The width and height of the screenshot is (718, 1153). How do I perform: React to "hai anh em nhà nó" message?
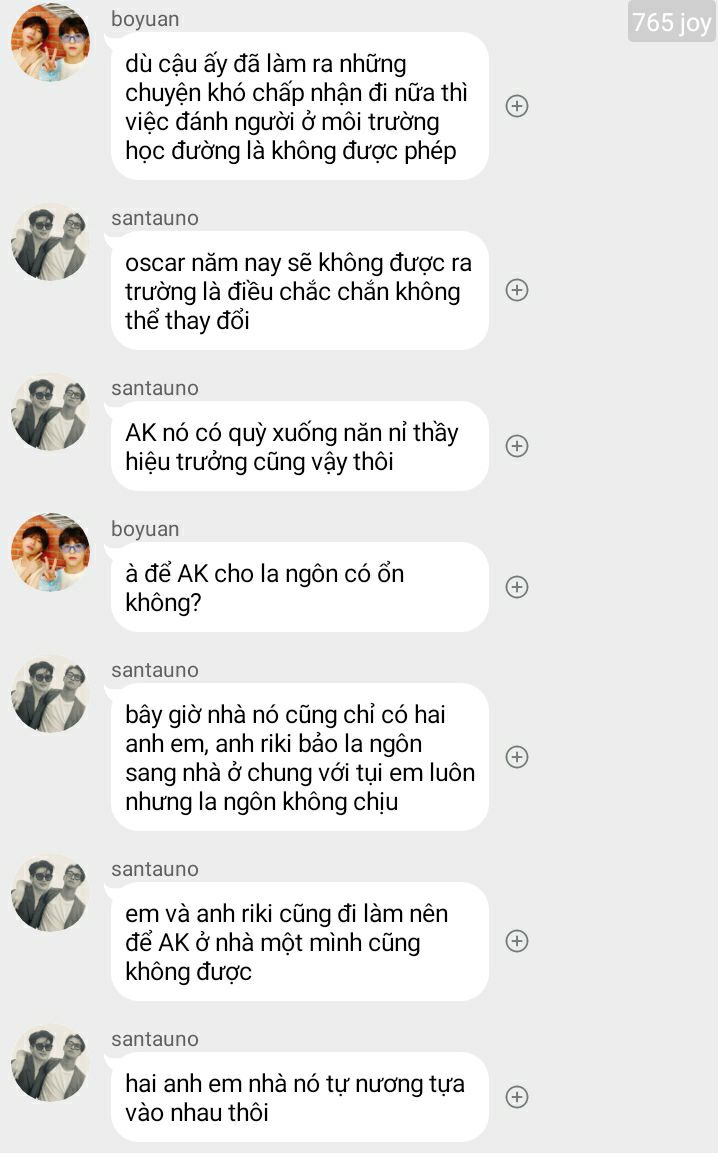tap(517, 1097)
